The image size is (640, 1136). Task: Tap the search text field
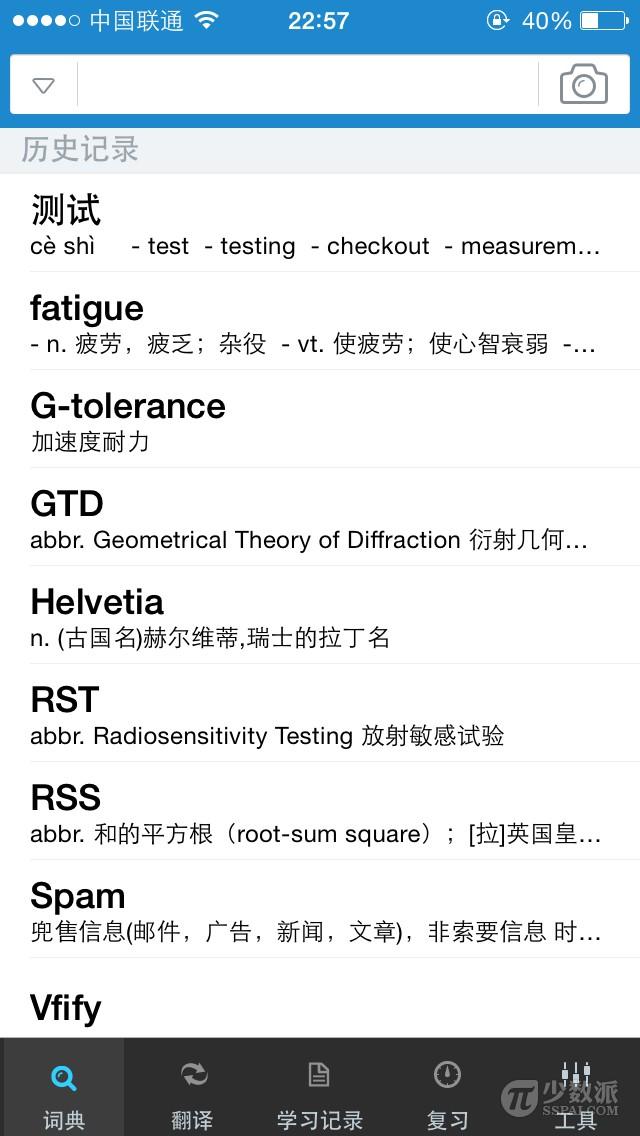pos(308,85)
